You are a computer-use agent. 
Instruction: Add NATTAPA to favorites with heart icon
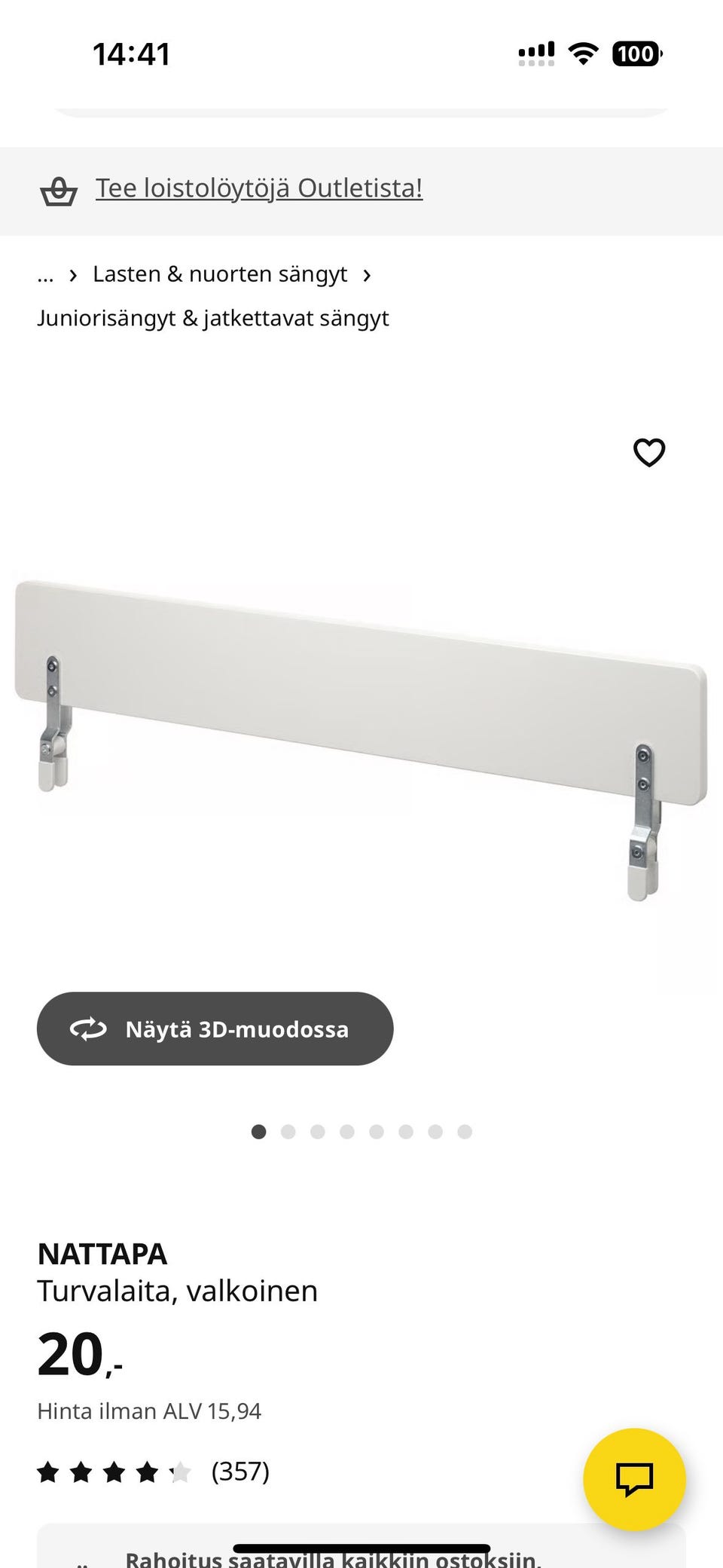648,452
